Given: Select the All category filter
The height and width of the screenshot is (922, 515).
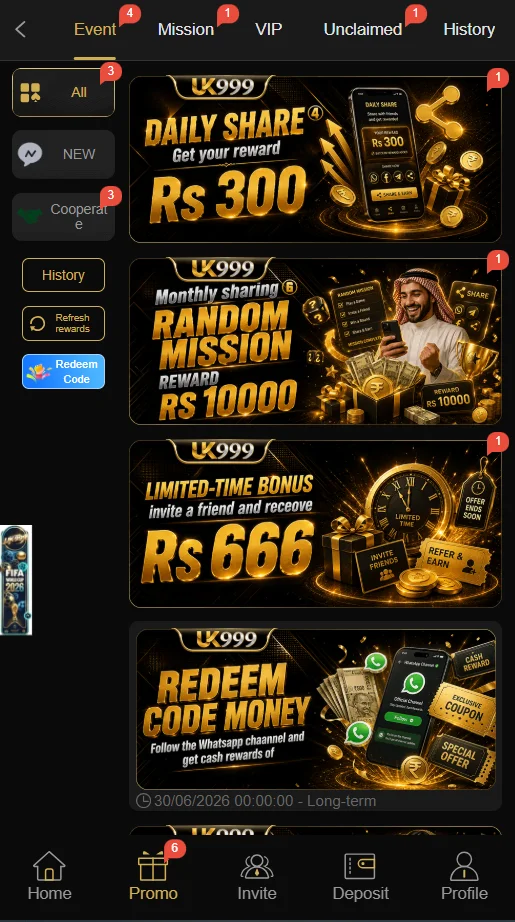Looking at the screenshot, I should click(x=63, y=92).
